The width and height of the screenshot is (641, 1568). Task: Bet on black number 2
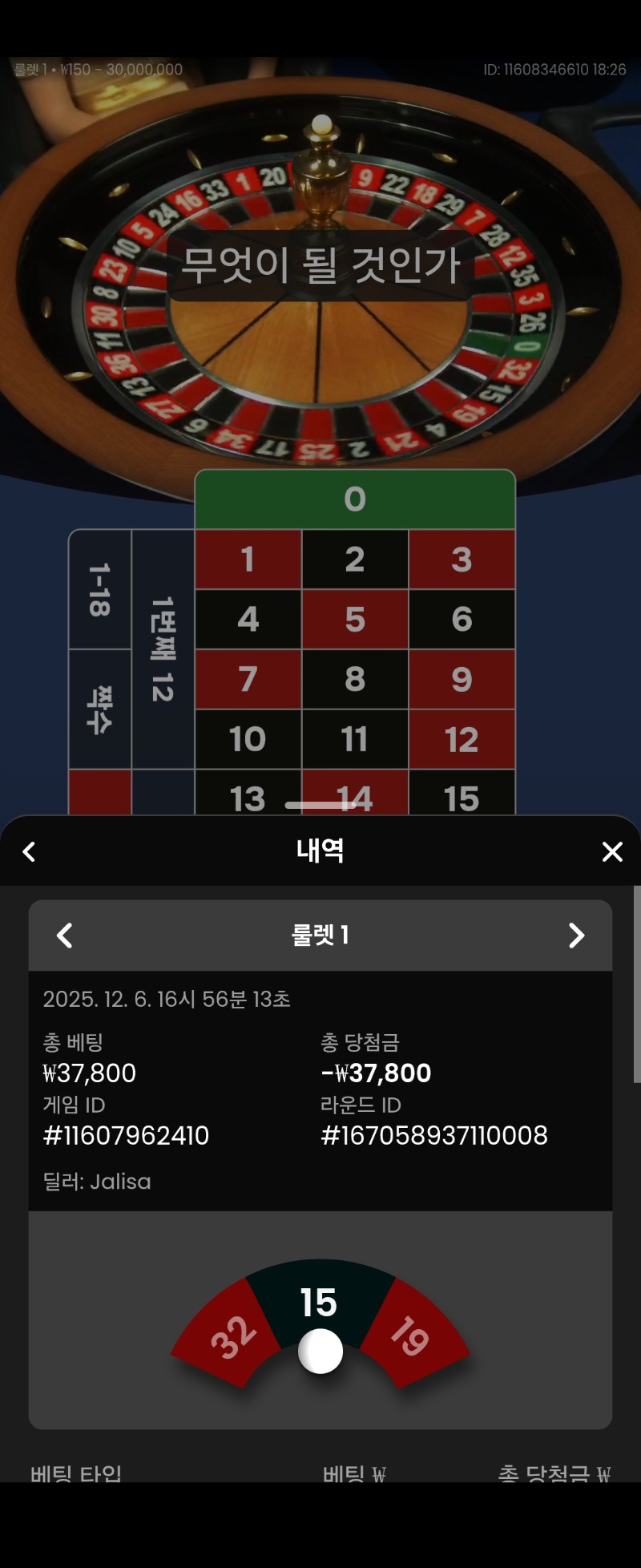(354, 559)
